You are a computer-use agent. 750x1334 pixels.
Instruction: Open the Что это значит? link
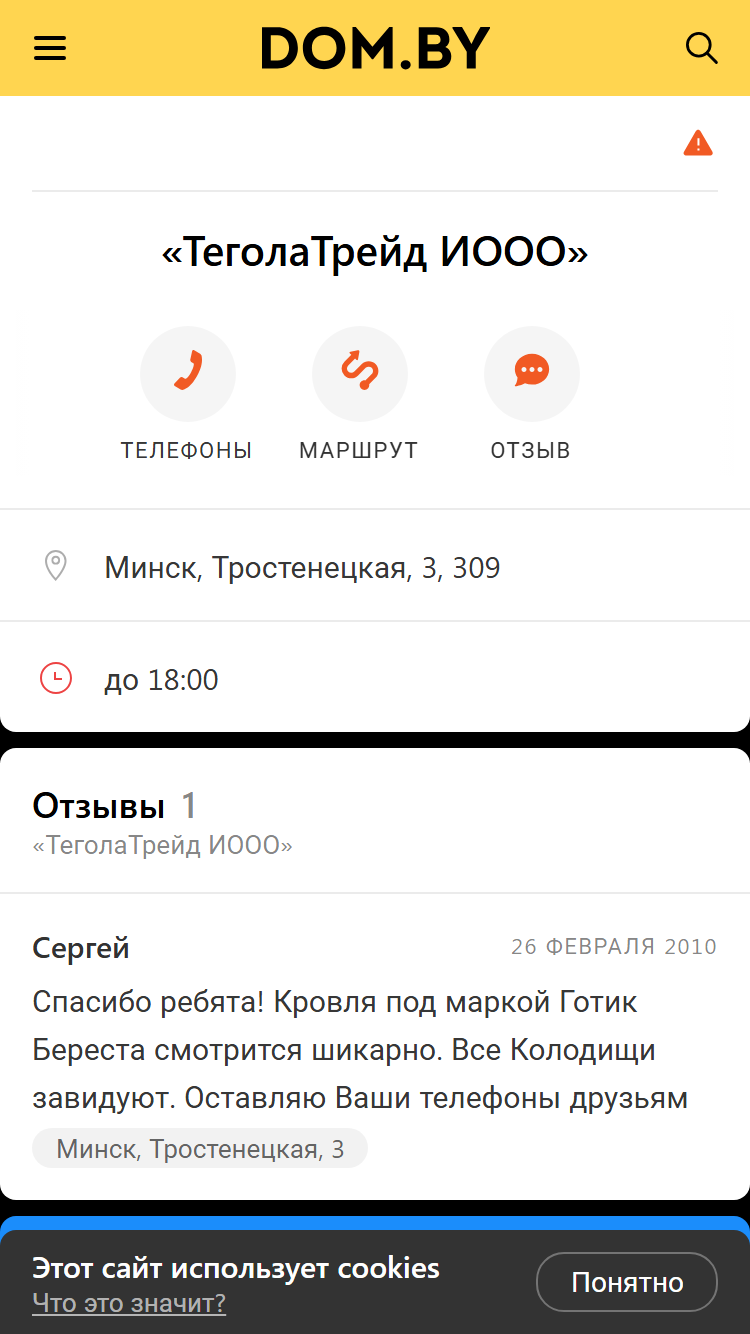tap(129, 1303)
